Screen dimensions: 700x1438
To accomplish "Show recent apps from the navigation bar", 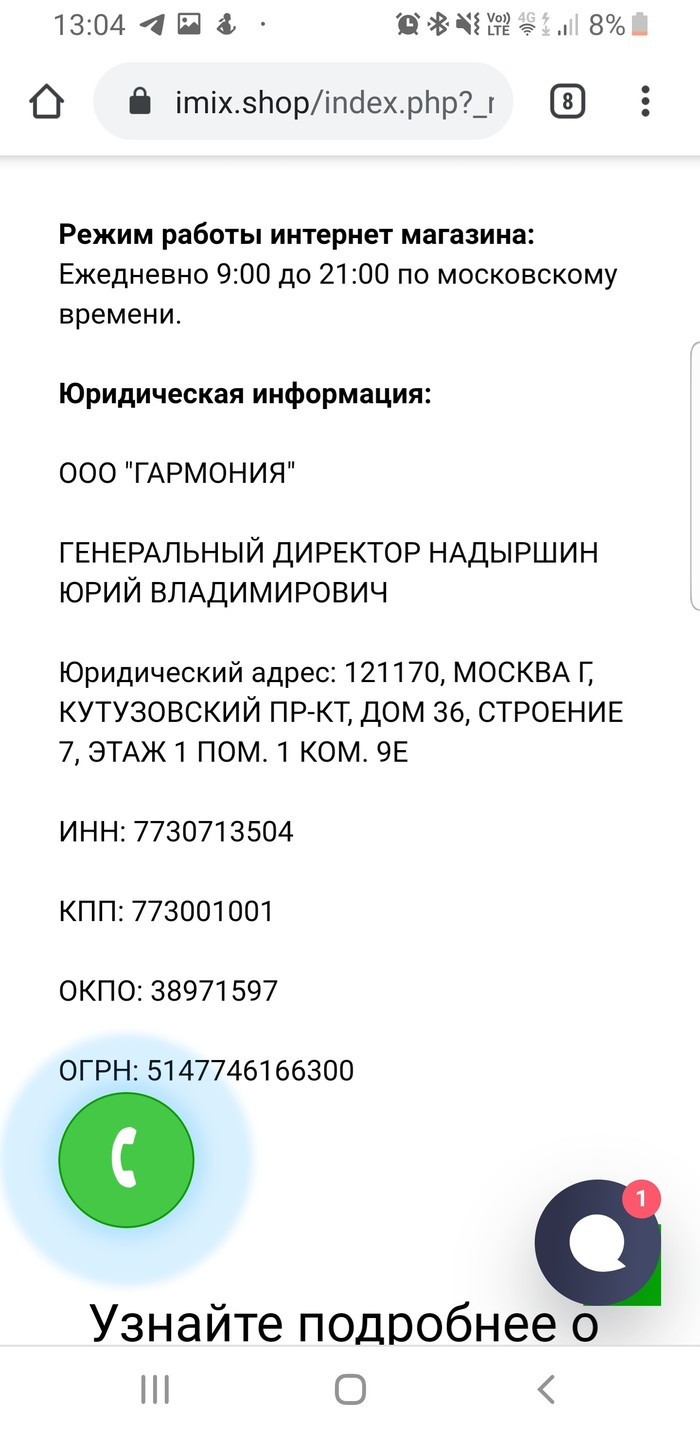I will (x=155, y=1389).
